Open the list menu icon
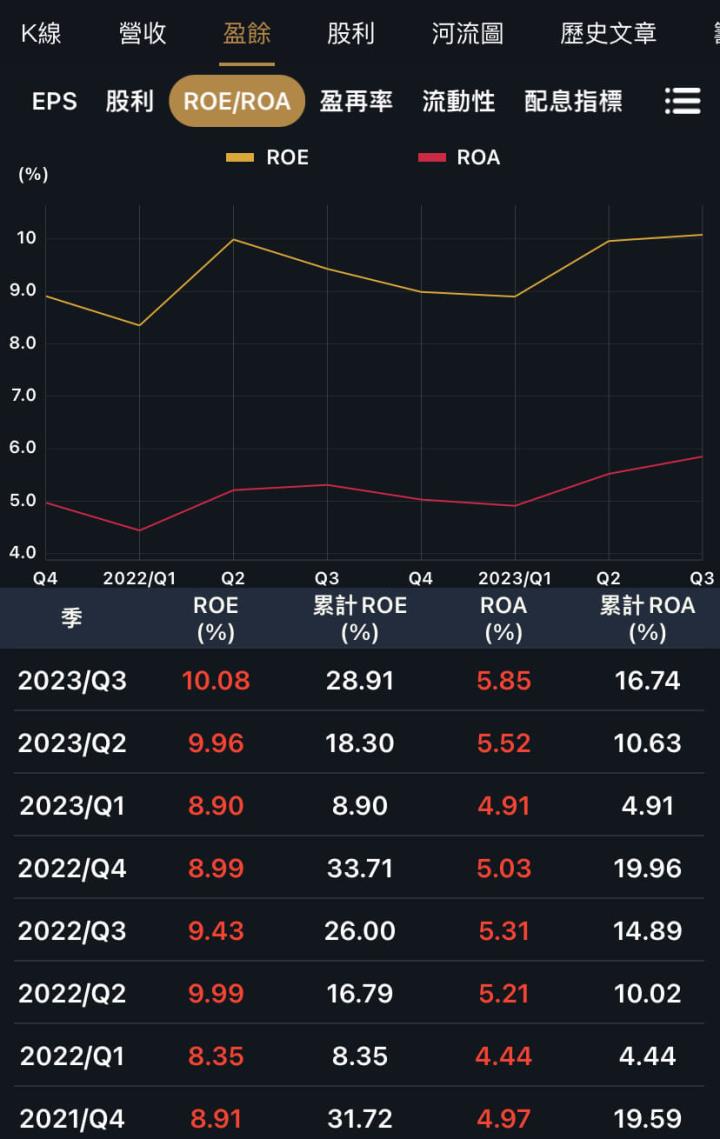Viewport: 720px width, 1139px height. [x=682, y=101]
